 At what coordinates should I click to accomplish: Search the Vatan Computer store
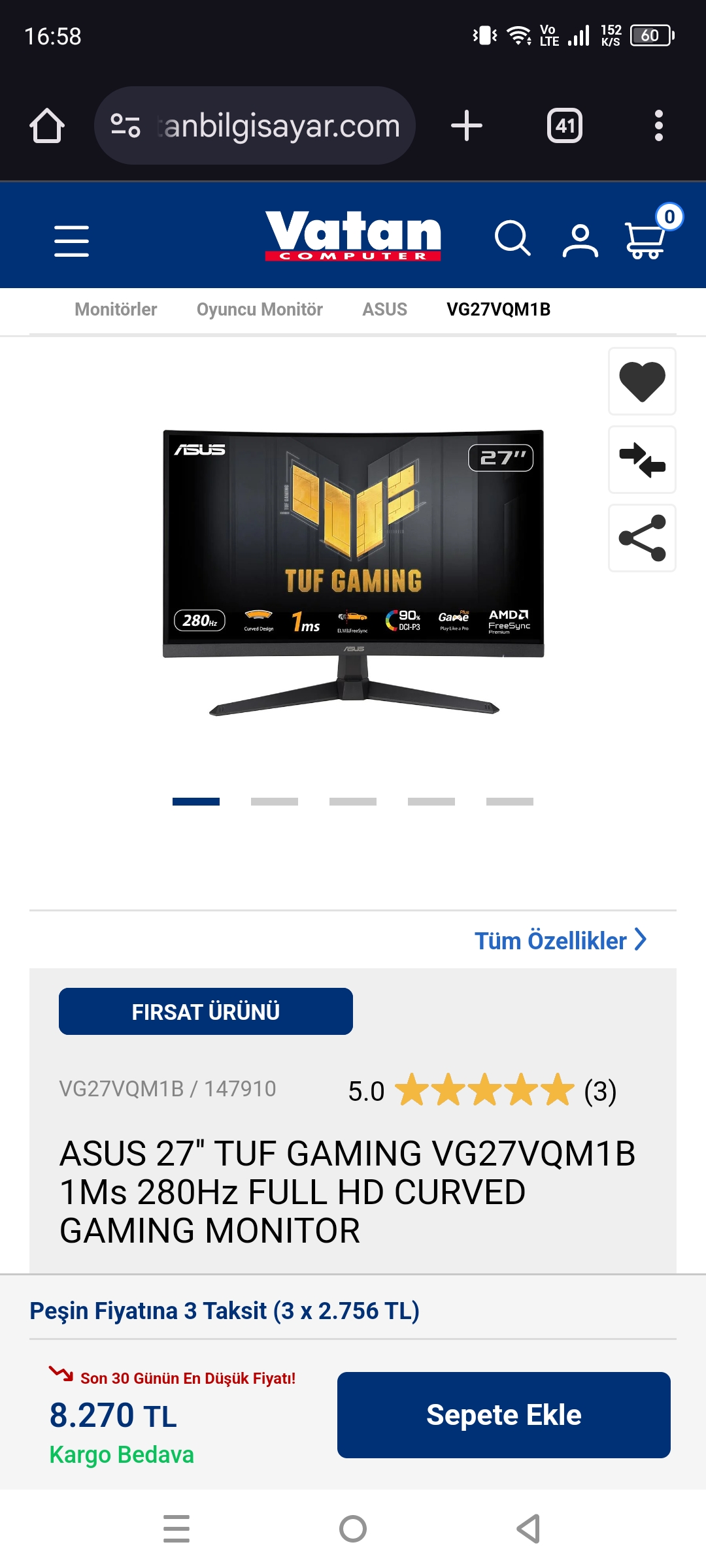click(512, 238)
